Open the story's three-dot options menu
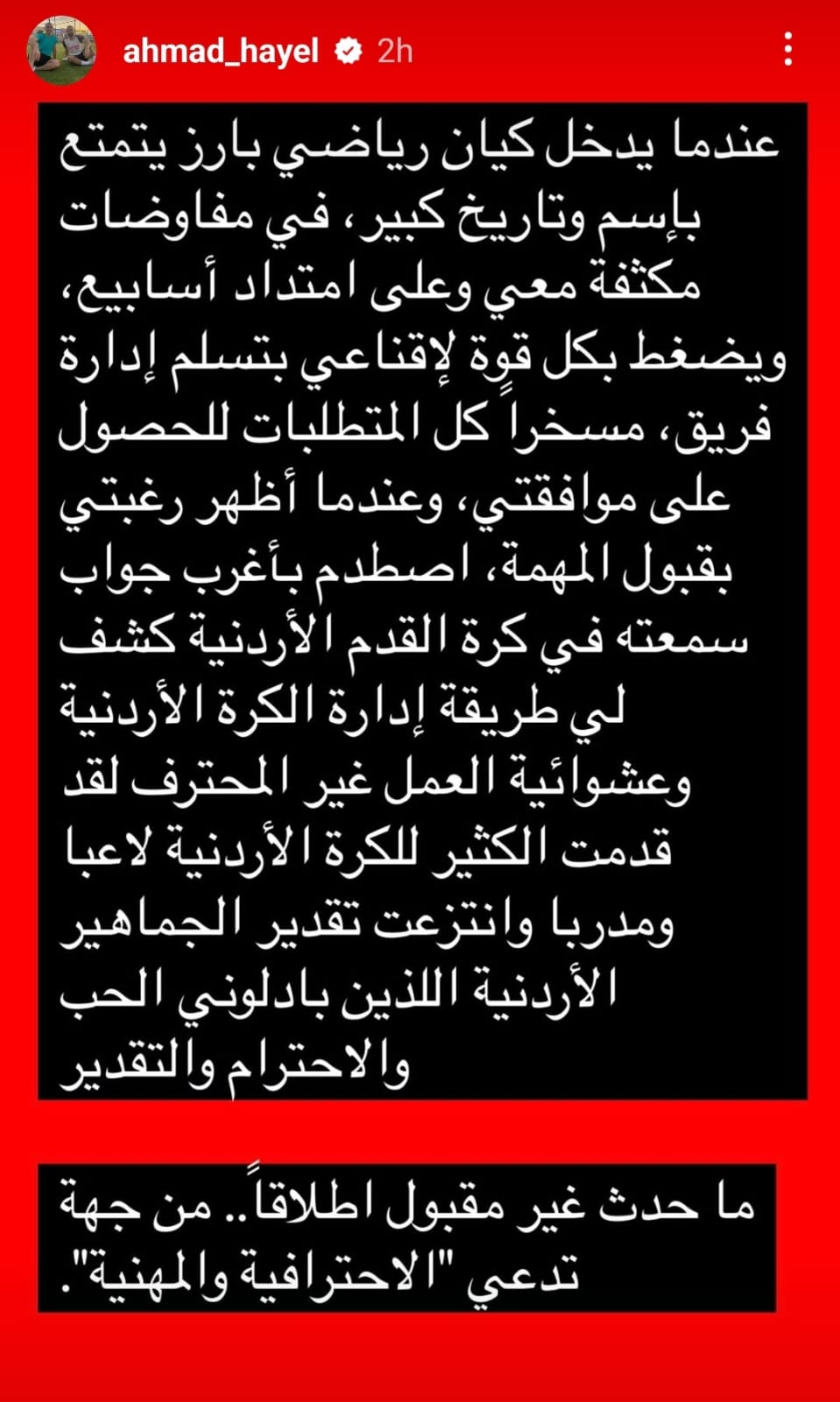 (788, 49)
